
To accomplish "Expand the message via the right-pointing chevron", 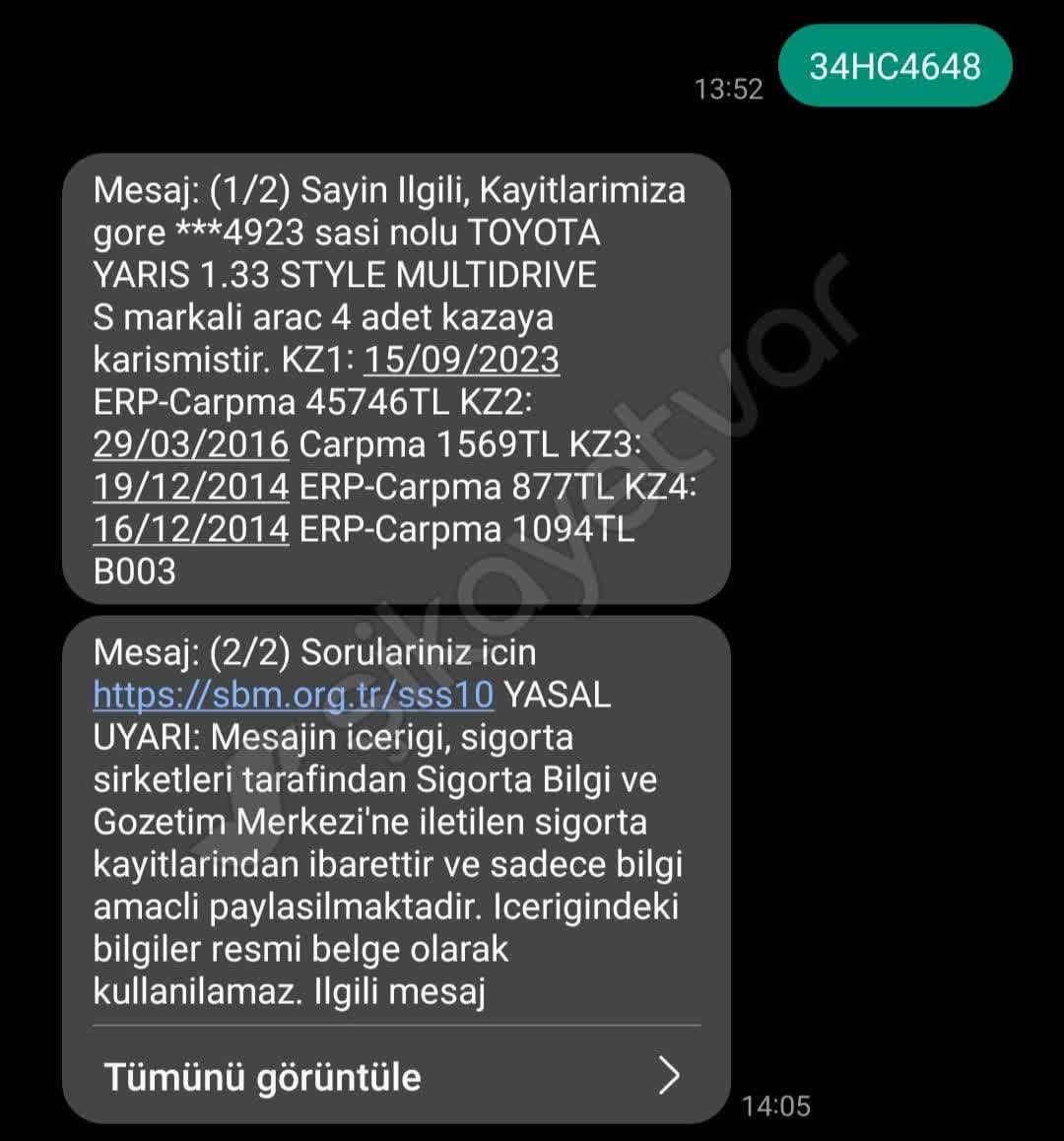I will [672, 1077].
